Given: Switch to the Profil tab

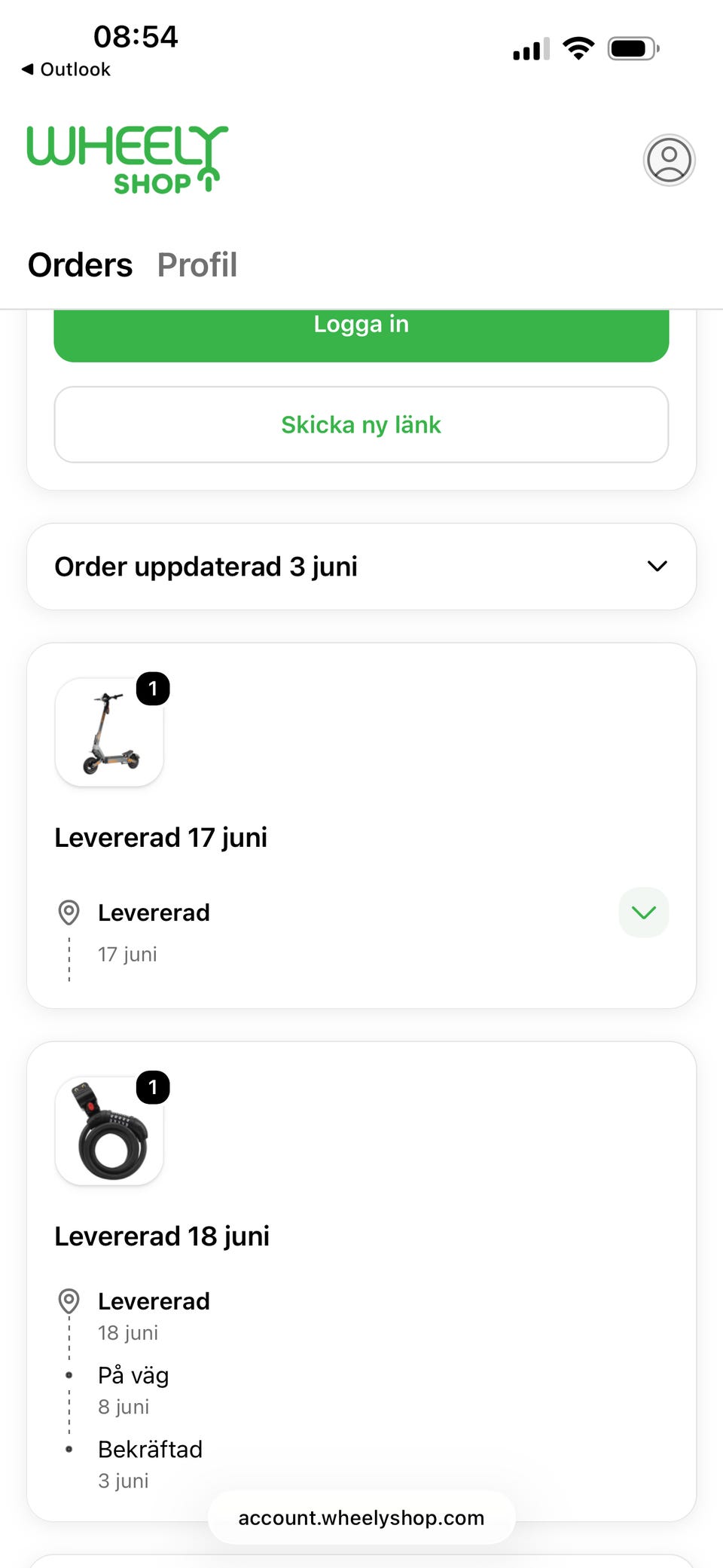Looking at the screenshot, I should click(x=197, y=265).
